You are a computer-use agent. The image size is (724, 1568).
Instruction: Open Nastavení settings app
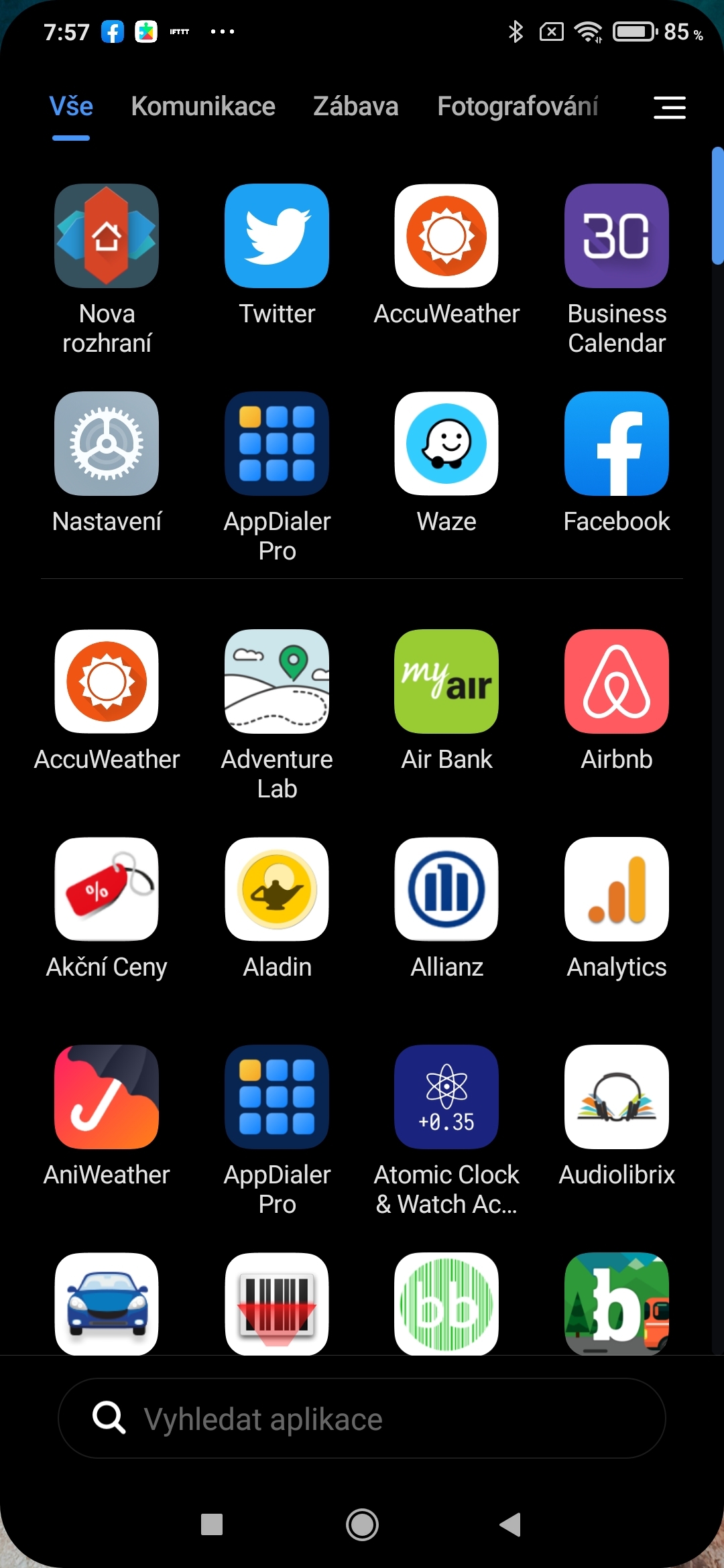coord(107,444)
